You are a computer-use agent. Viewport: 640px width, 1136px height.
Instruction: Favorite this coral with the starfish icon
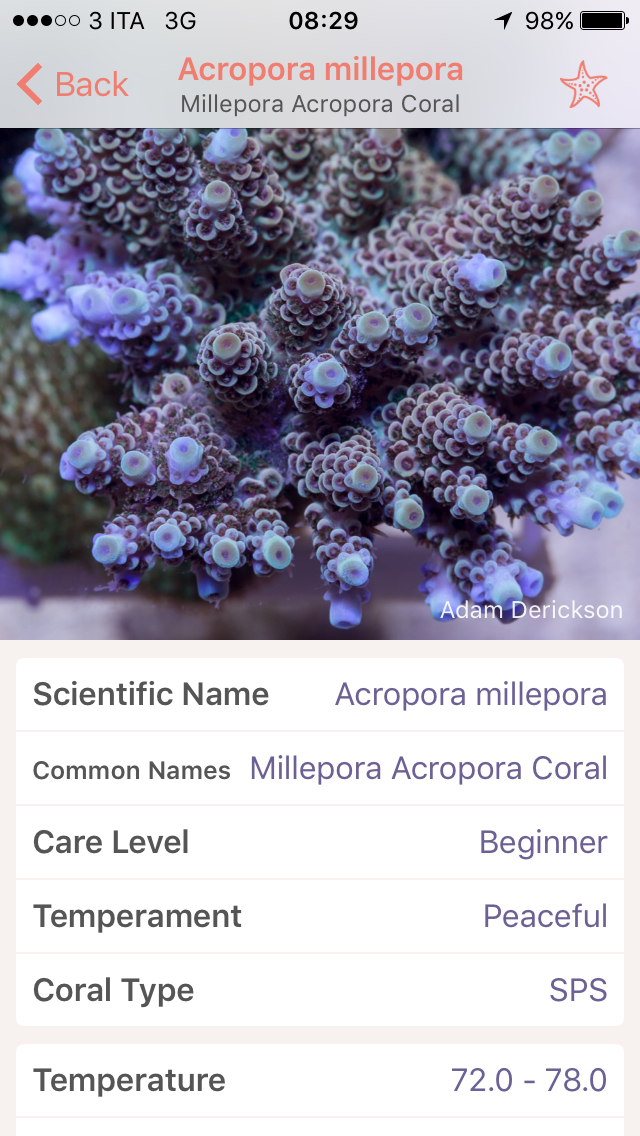583,85
